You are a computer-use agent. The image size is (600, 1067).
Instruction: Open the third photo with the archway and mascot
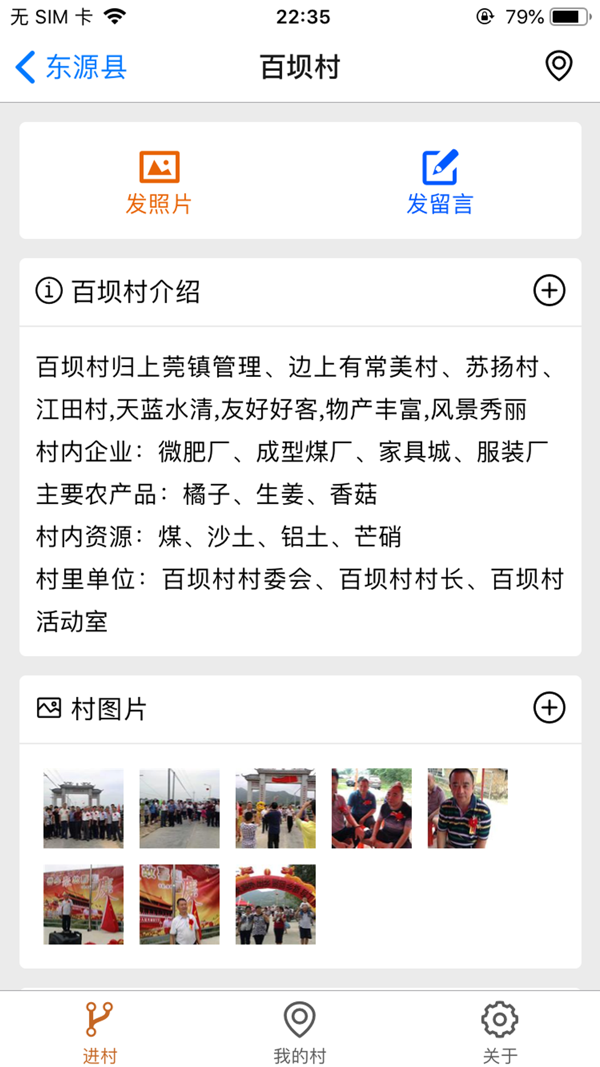point(276,808)
